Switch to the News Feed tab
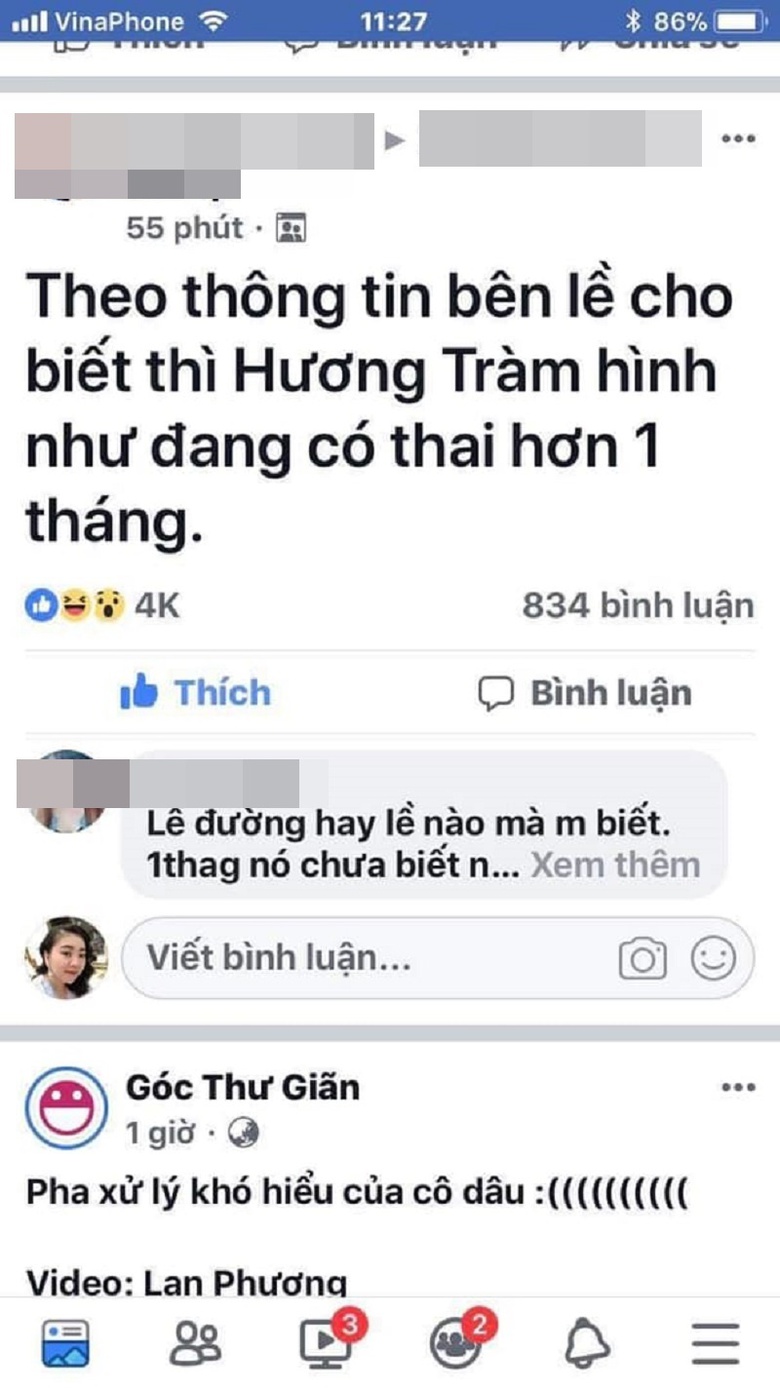The image size is (780, 1389). [65, 1344]
